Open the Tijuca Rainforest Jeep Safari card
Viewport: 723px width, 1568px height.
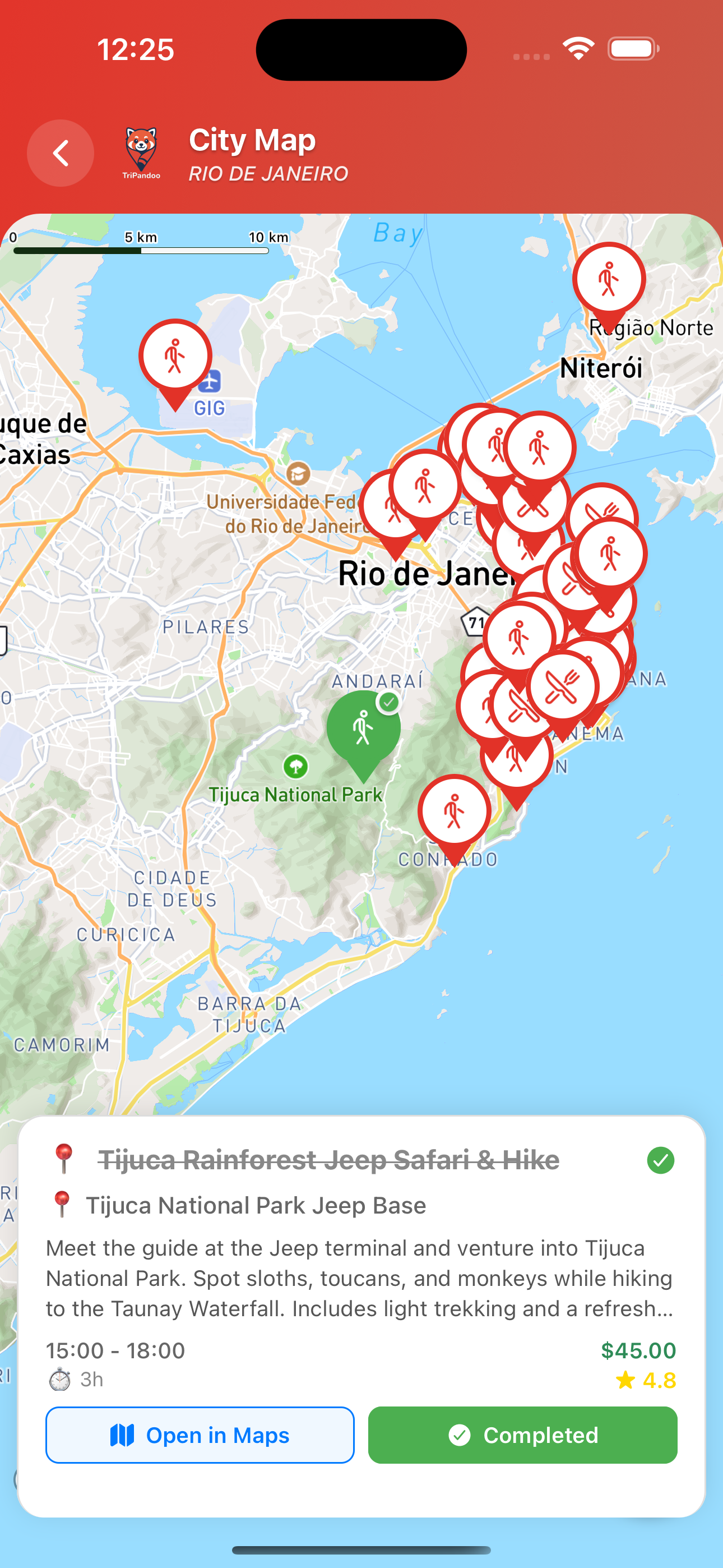(328, 1160)
